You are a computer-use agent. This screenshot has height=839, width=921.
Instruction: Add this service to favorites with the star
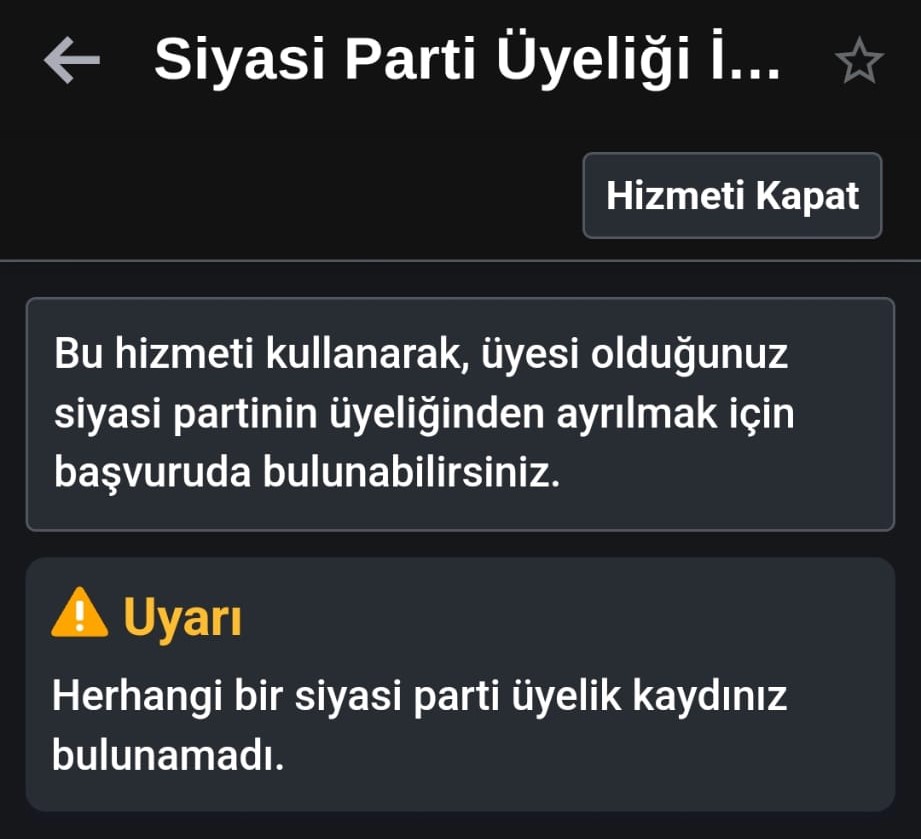(x=858, y=64)
